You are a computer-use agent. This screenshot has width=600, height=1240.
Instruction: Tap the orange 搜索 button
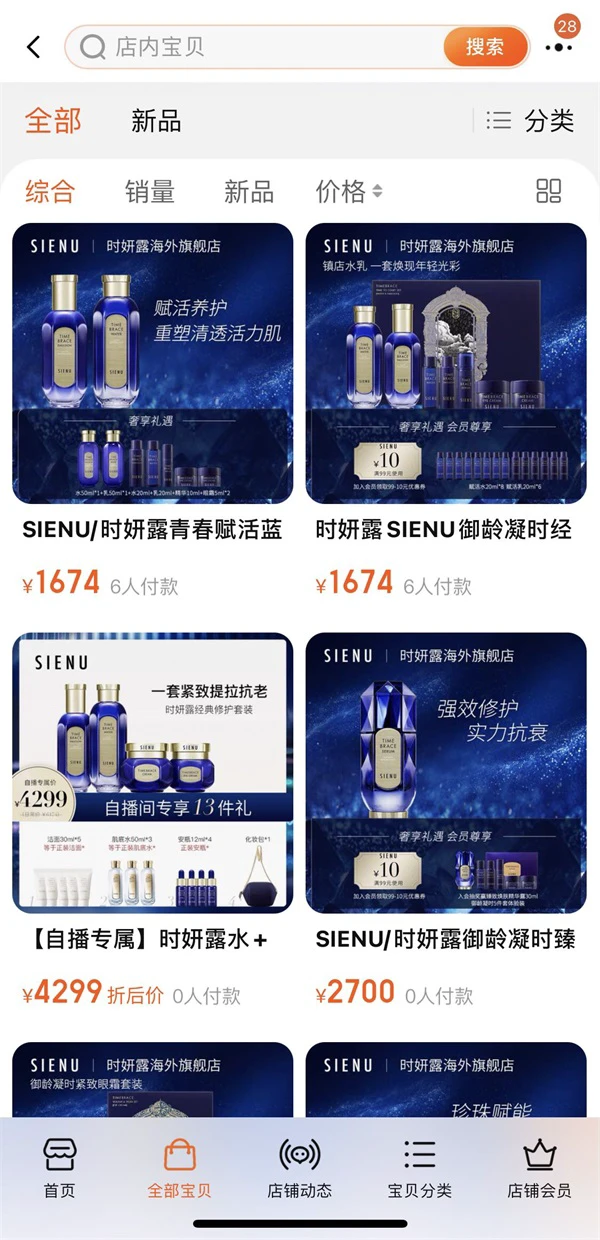[x=485, y=47]
